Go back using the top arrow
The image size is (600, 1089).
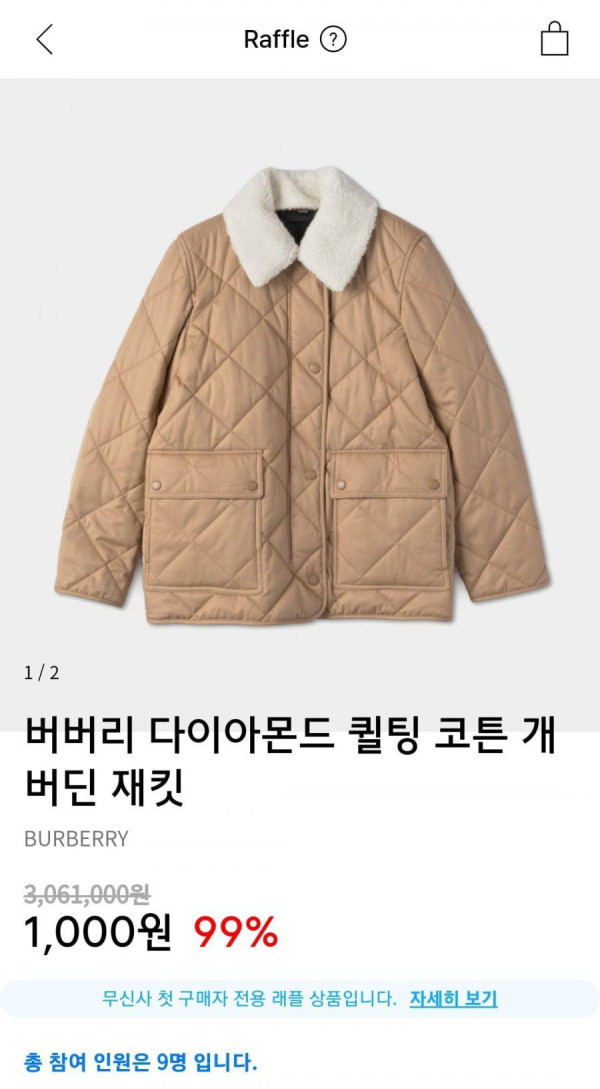click(x=44, y=39)
